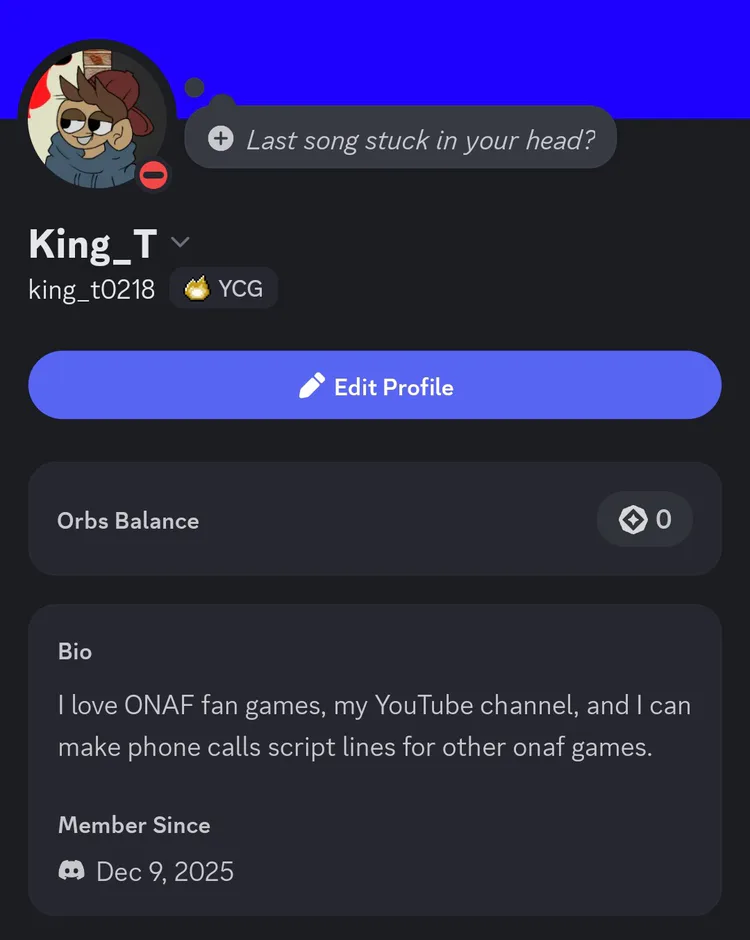This screenshot has width=750, height=940.
Task: Tap the Edit Profile button
Action: [375, 386]
